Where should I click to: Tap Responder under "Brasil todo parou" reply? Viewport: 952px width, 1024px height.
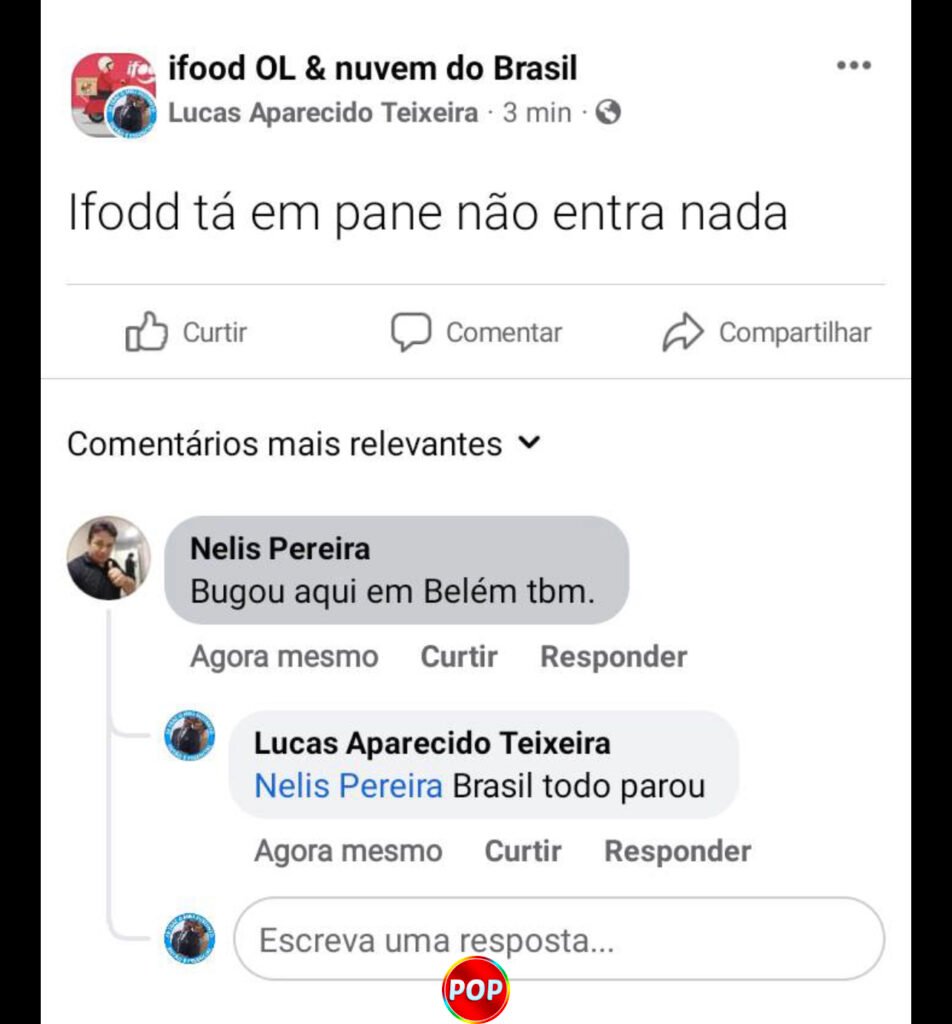click(677, 851)
